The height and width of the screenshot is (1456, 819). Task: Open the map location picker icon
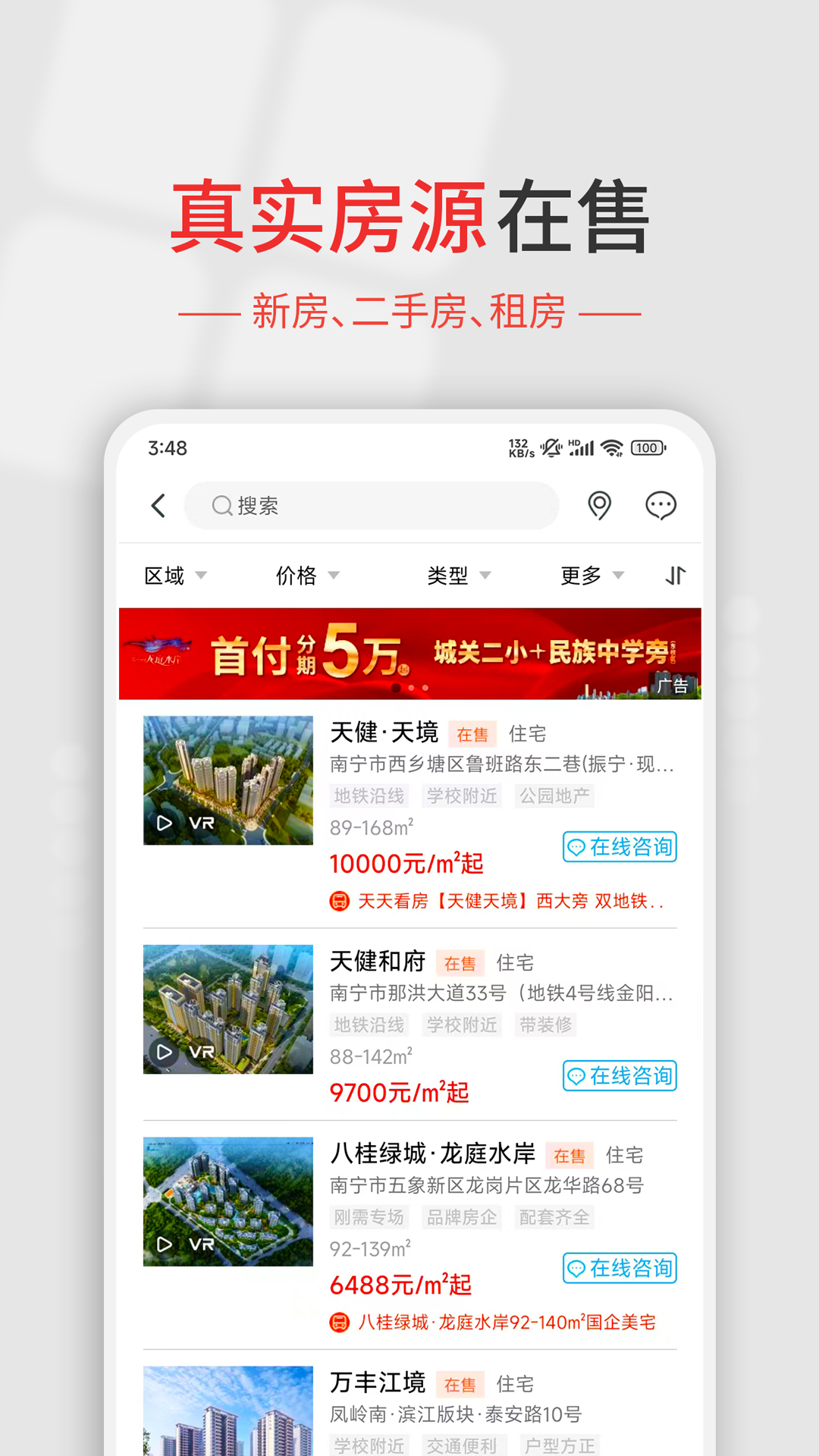tap(599, 506)
